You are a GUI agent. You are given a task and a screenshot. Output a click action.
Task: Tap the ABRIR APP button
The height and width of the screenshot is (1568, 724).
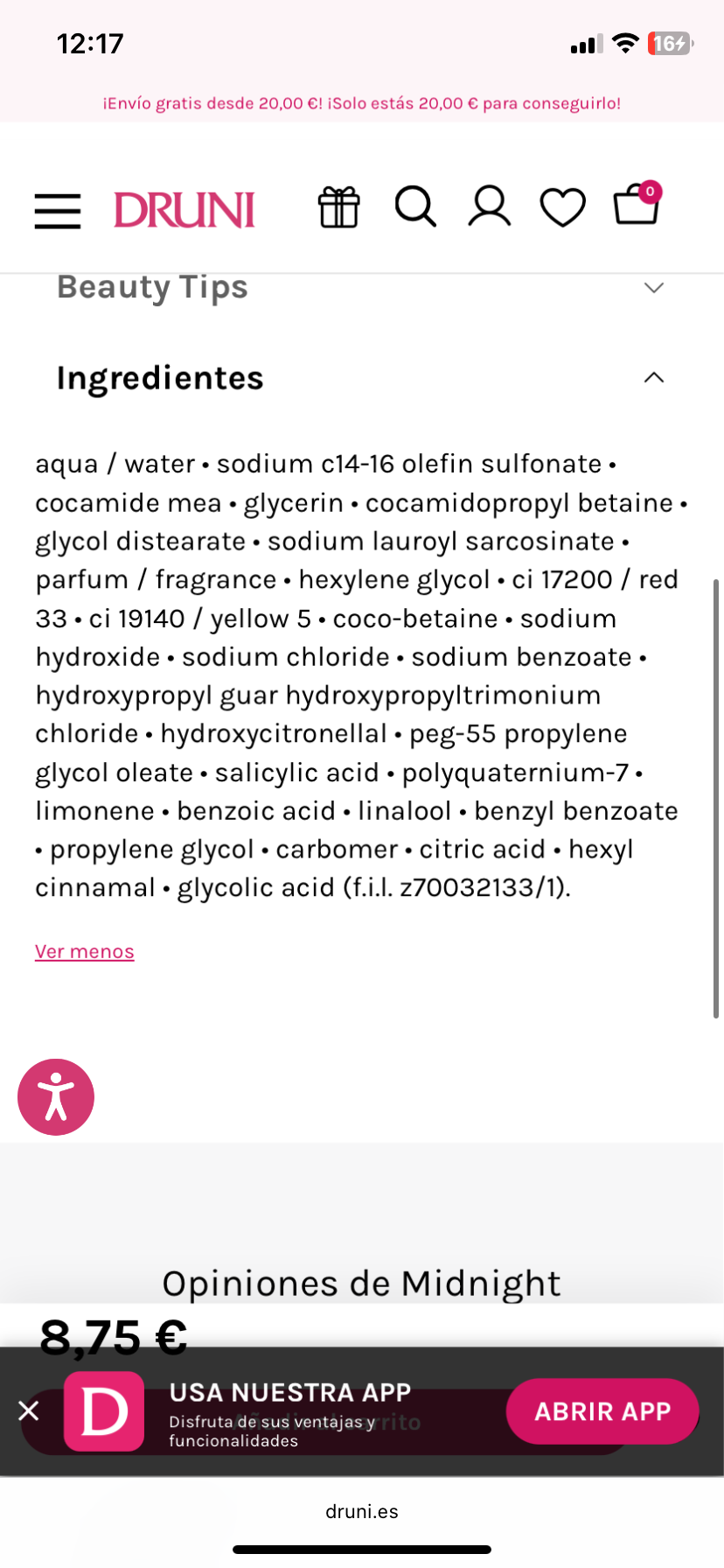coord(602,1411)
